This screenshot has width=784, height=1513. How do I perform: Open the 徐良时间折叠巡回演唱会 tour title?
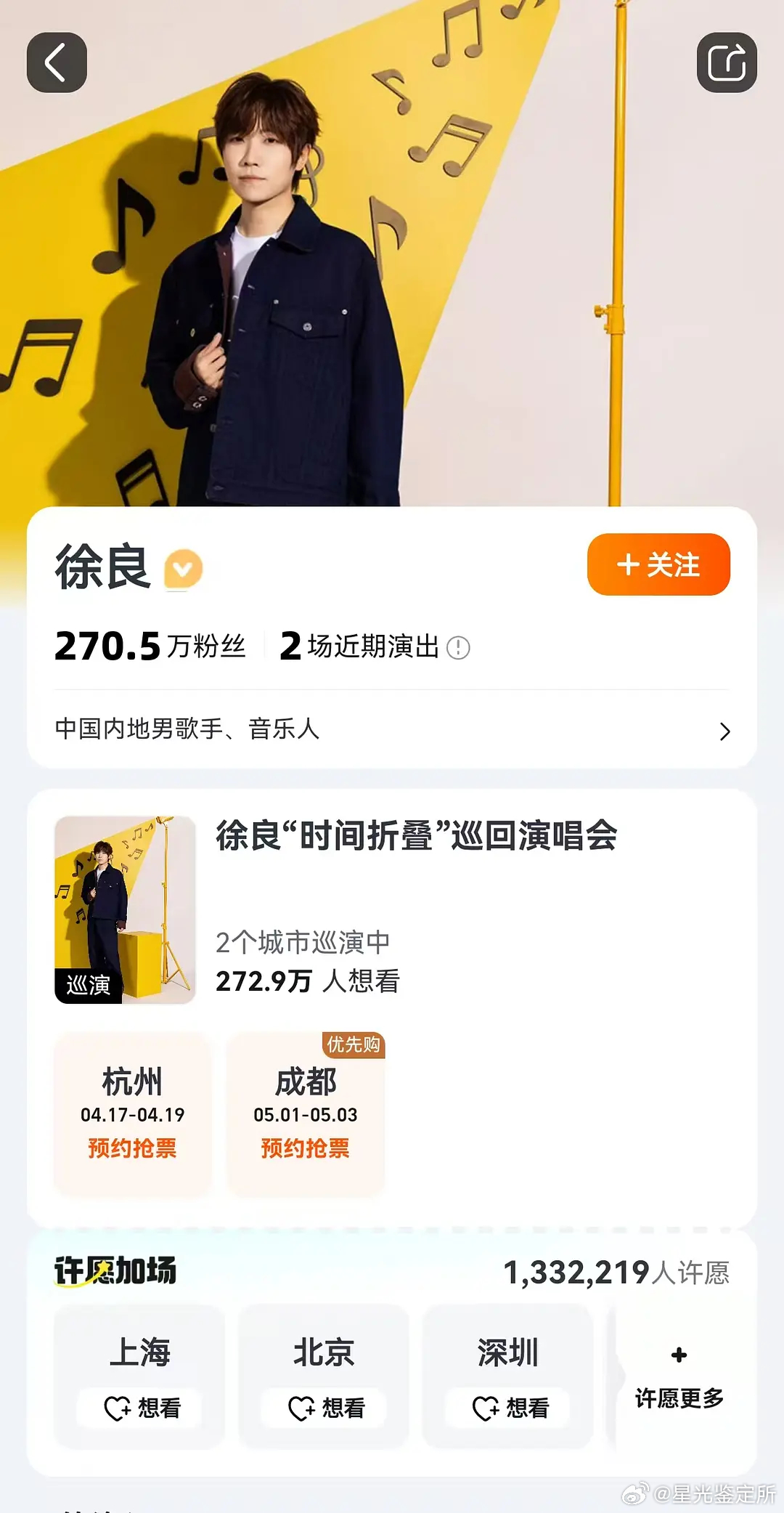click(x=417, y=837)
